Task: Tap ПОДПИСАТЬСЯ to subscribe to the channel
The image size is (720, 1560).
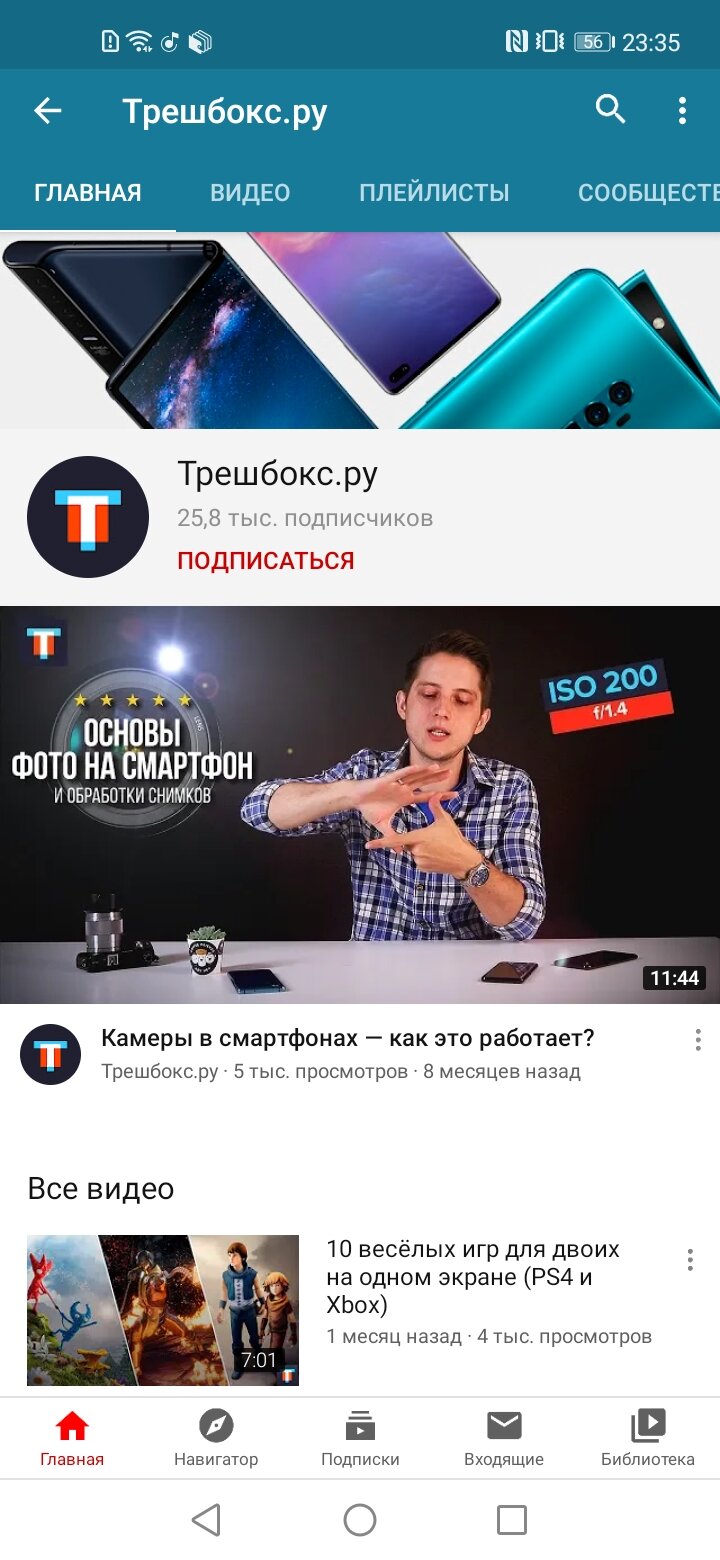Action: click(x=266, y=561)
